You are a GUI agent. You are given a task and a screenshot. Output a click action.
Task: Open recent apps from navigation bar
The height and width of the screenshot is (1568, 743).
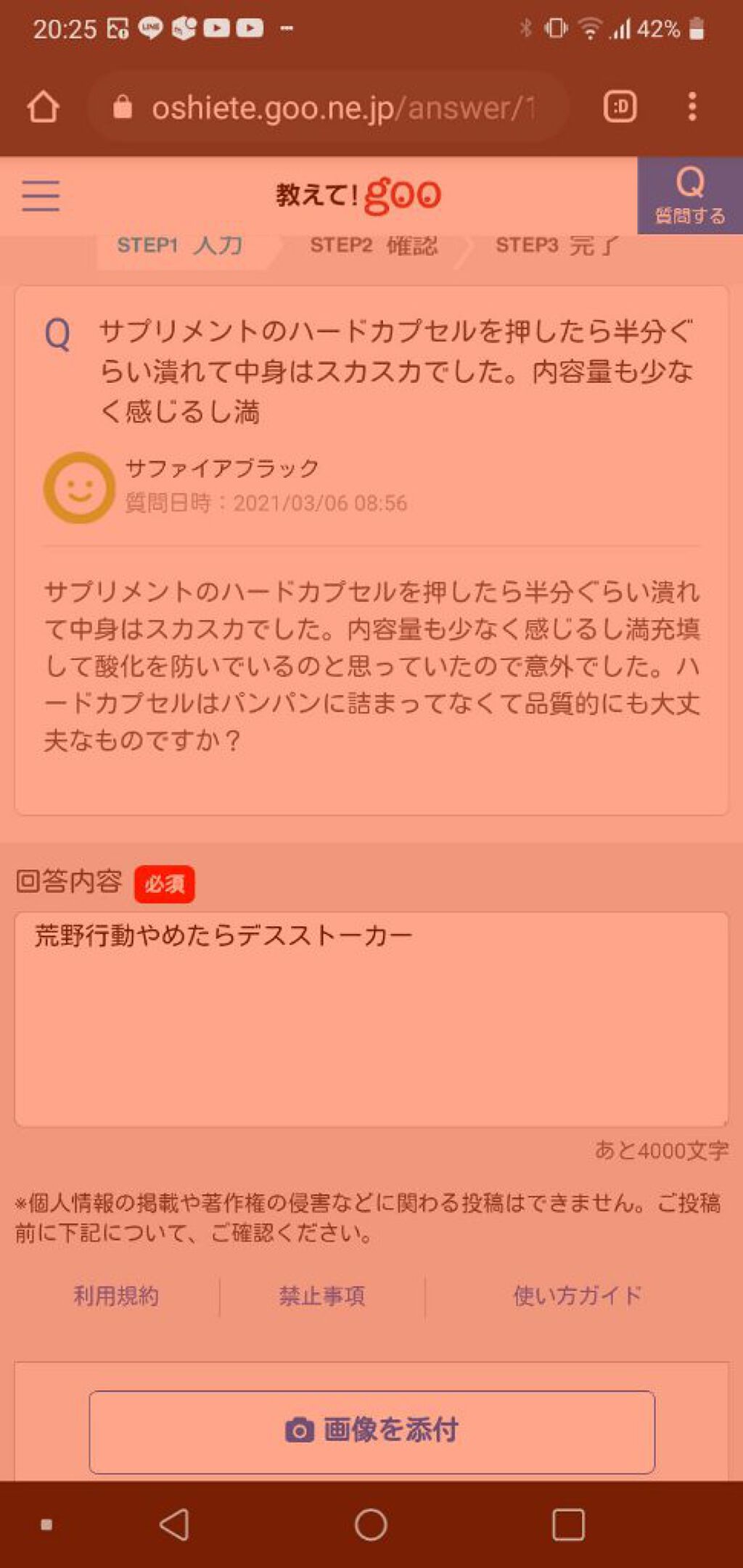568,1524
